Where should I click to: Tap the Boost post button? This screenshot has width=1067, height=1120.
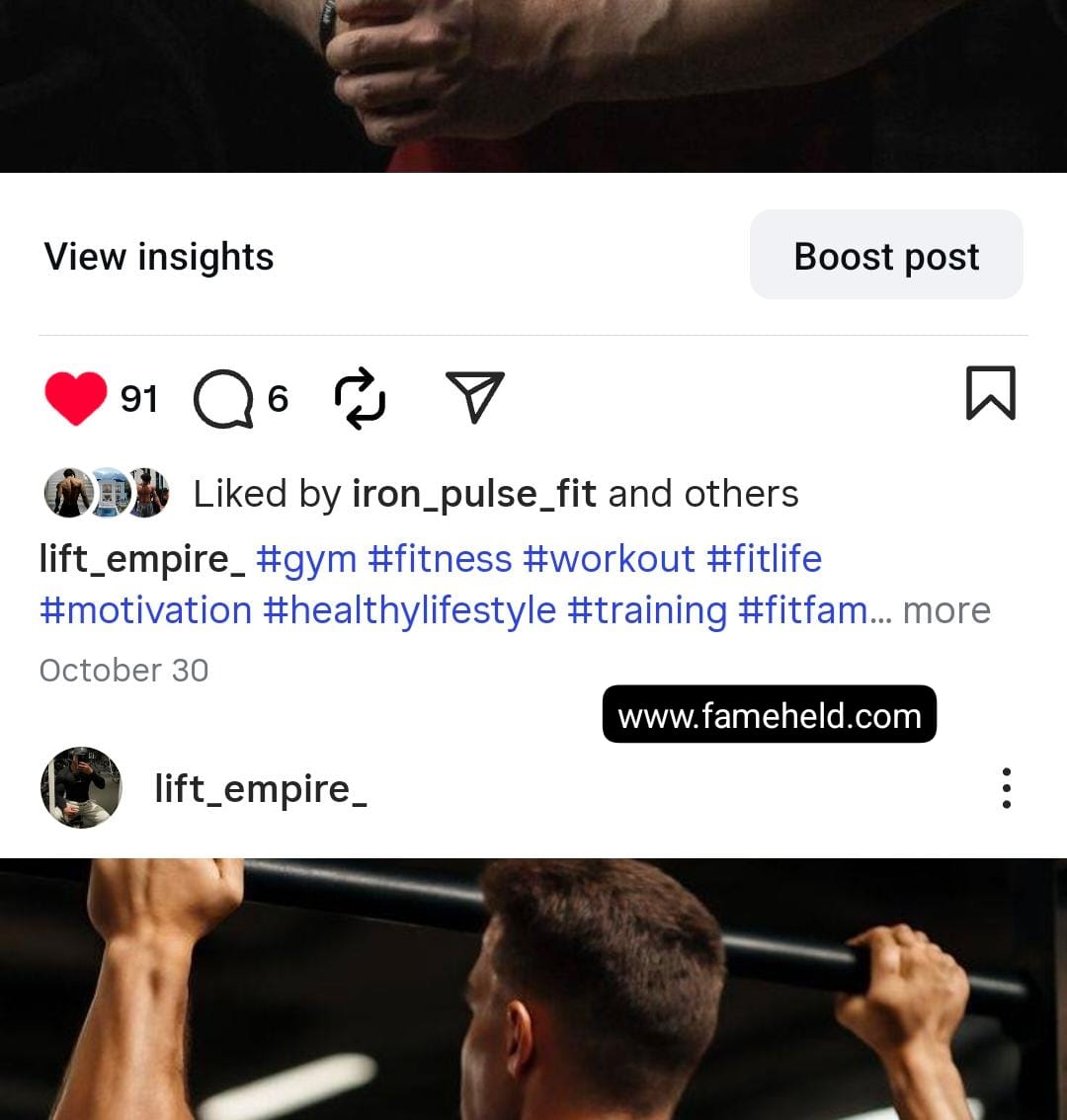(x=886, y=256)
